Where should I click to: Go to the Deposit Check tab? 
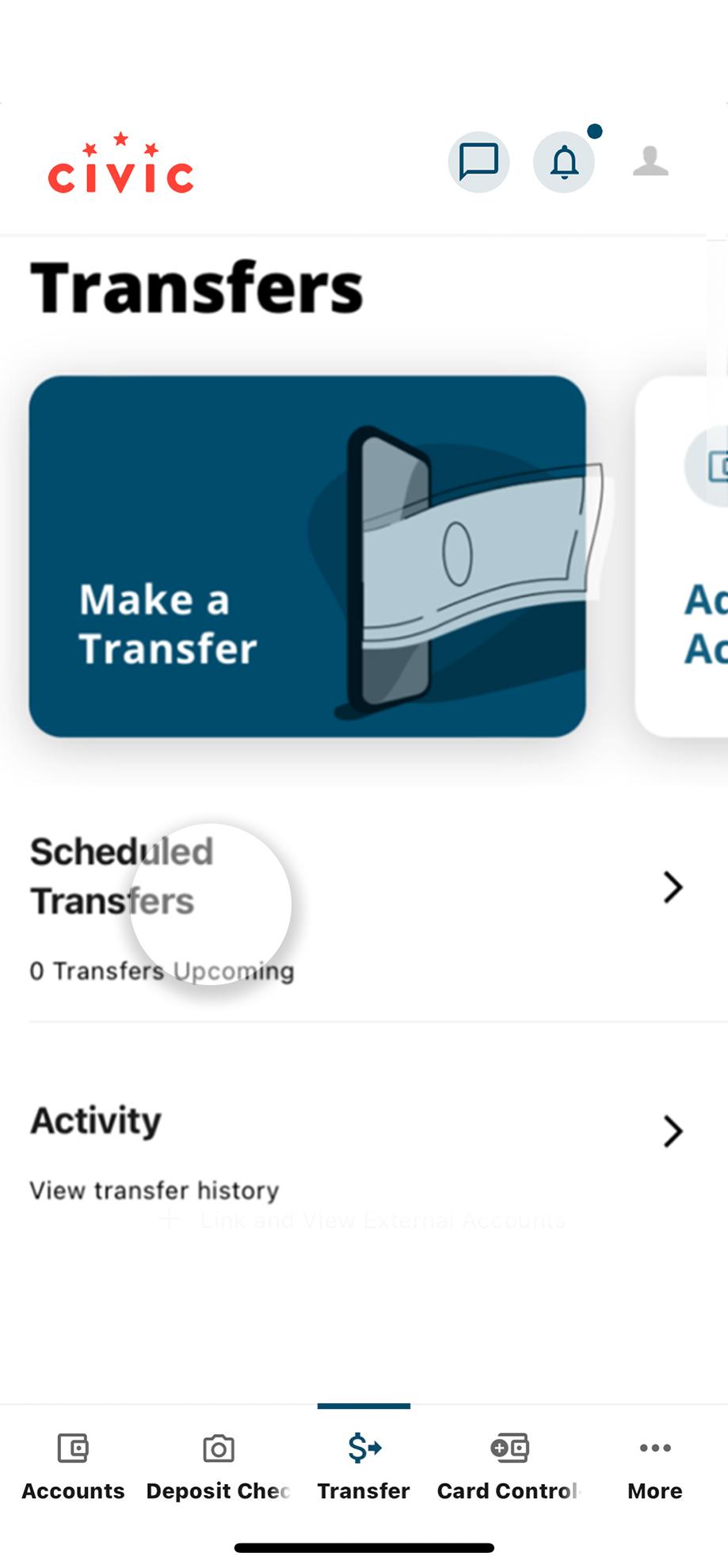pos(219,1467)
